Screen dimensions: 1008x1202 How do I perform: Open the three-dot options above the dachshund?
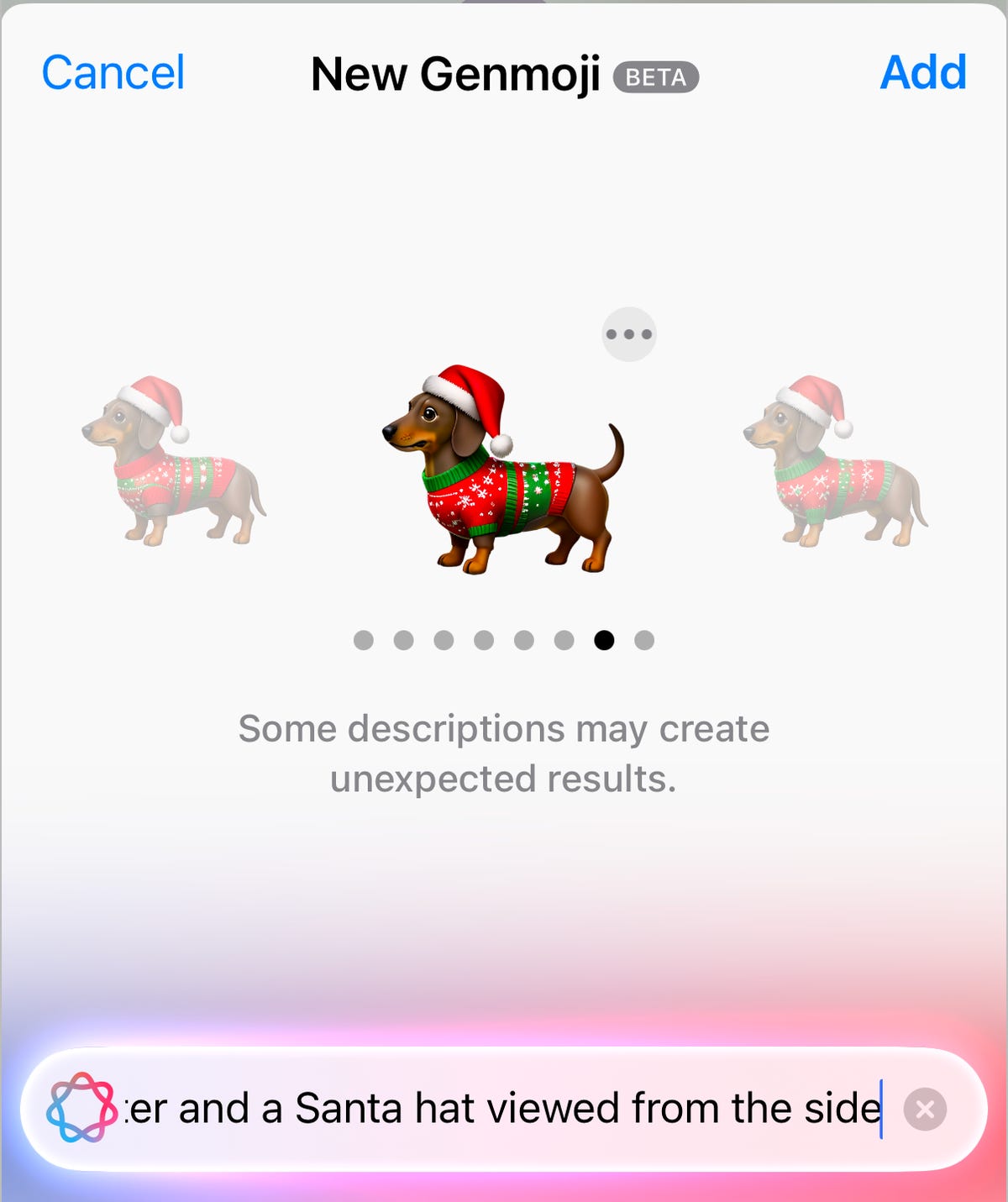628,334
